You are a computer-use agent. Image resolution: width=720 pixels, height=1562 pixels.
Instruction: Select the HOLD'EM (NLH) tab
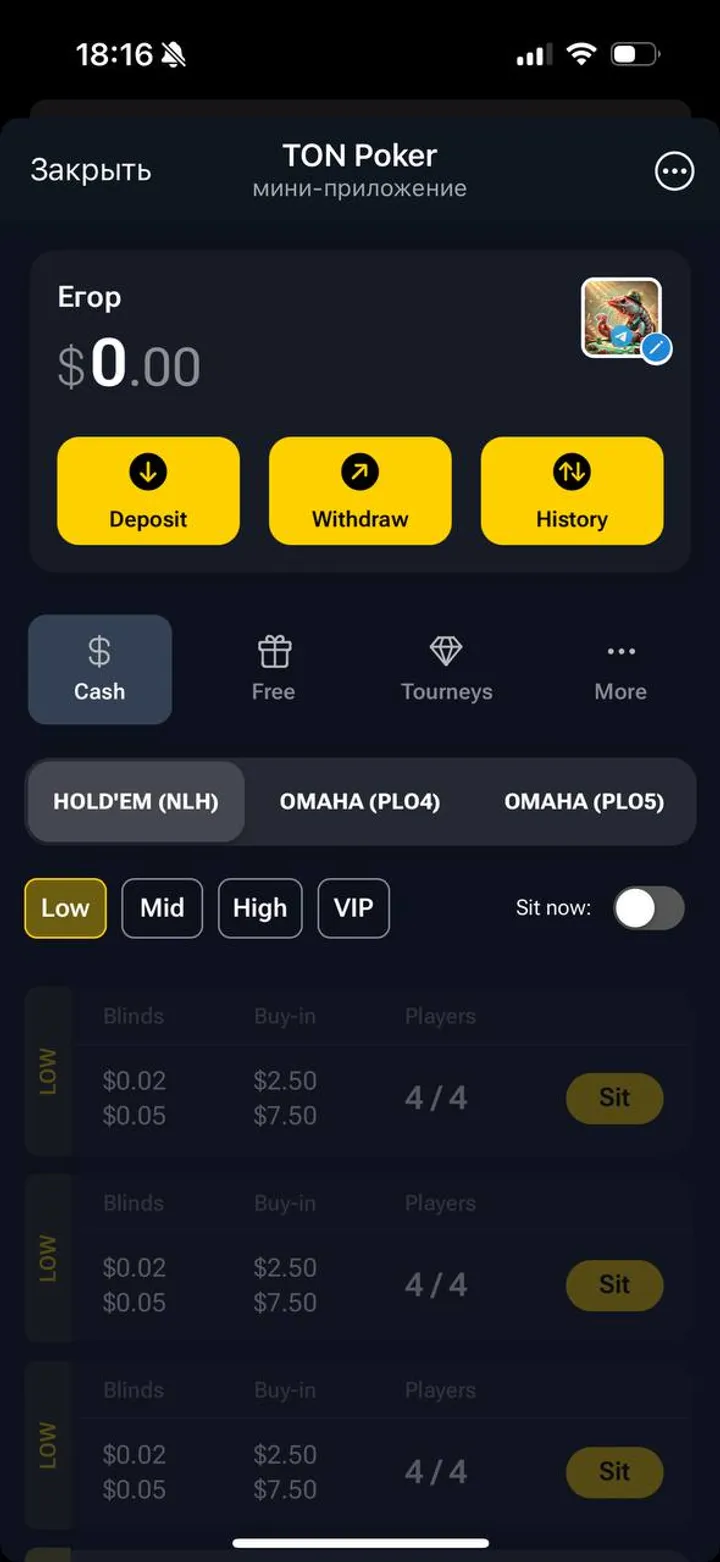pyautogui.click(x=135, y=801)
